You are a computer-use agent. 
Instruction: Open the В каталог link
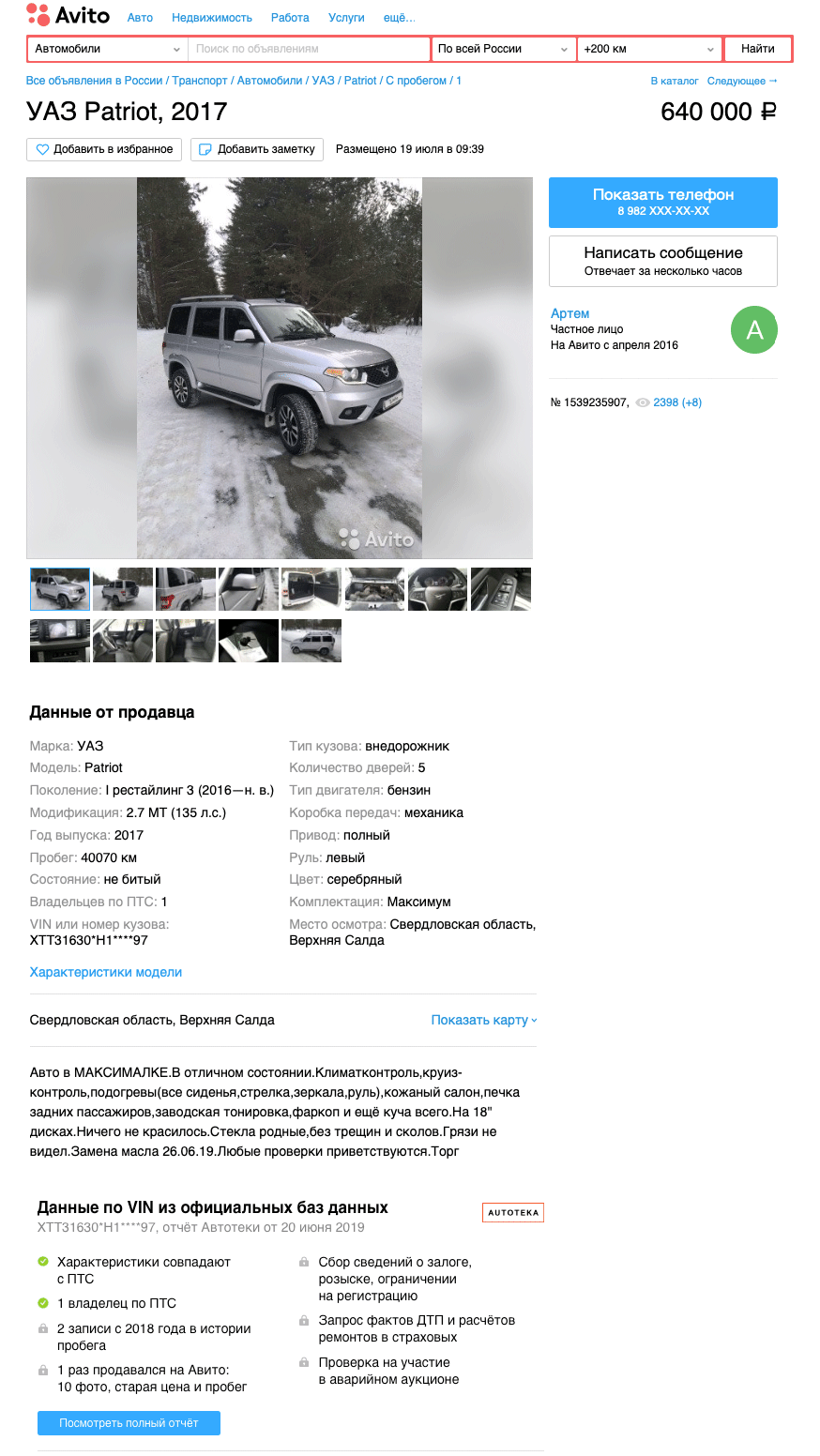click(675, 82)
